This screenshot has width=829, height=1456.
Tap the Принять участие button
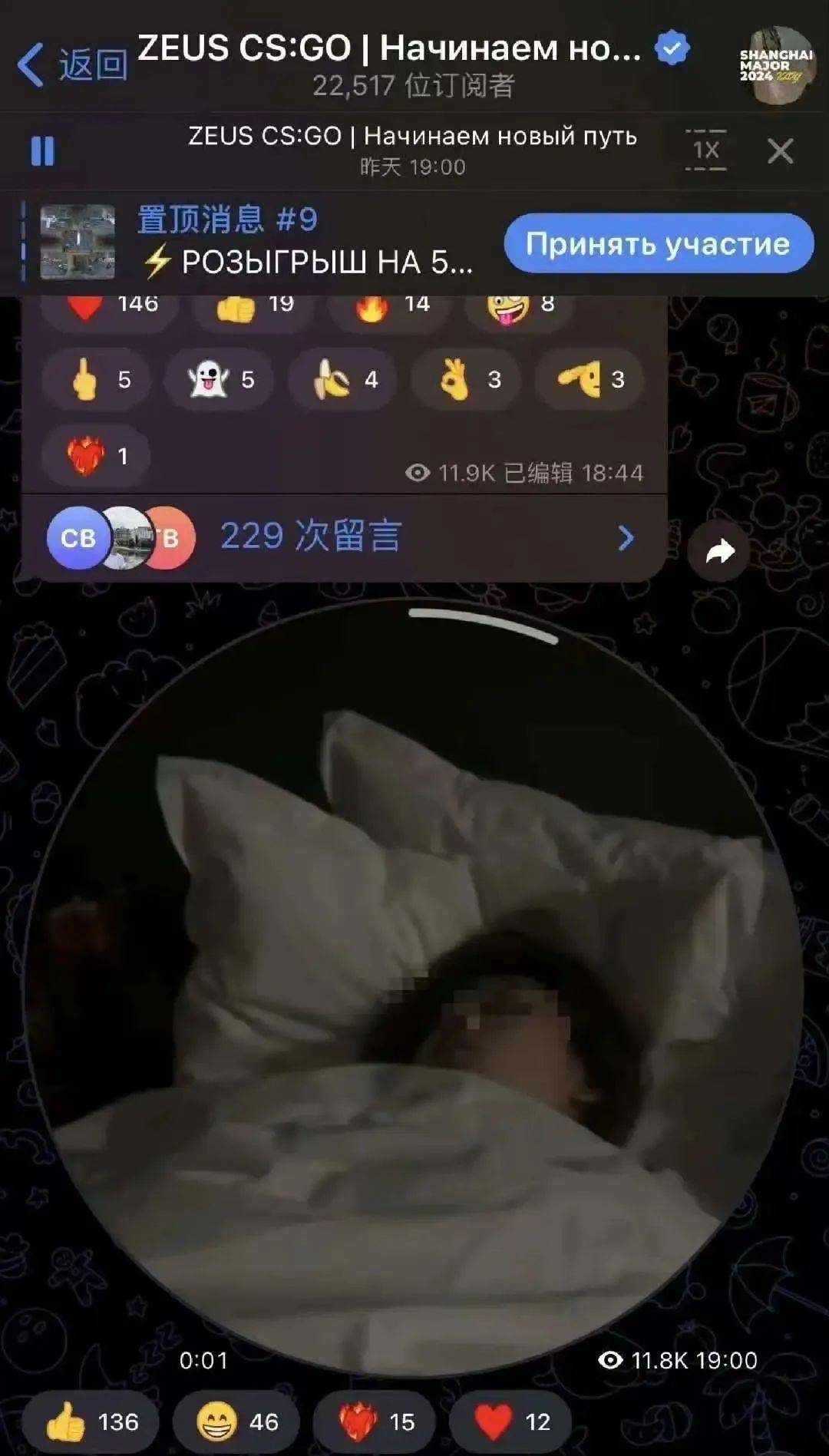coord(658,244)
